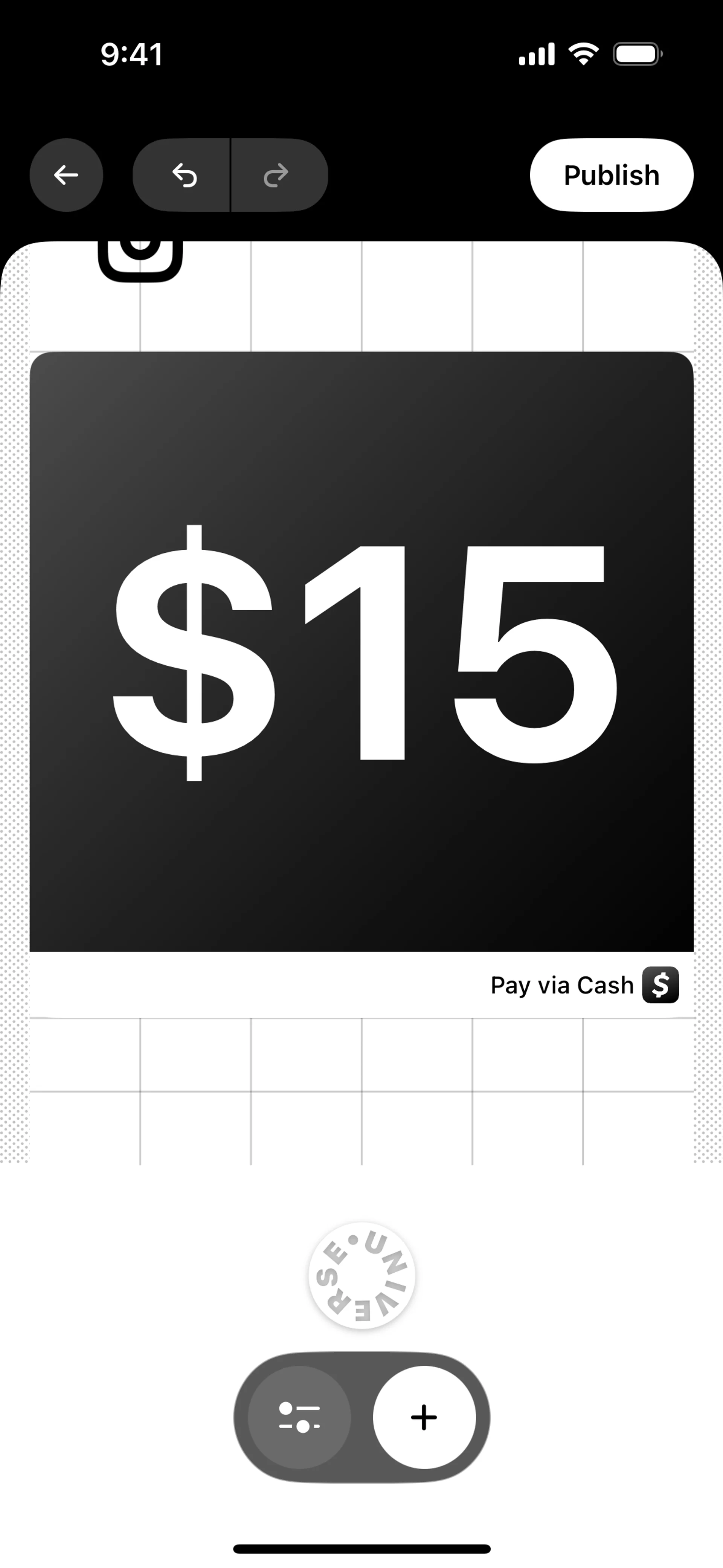Redo the undone edit
Screen dimensions: 723x1568
pyautogui.click(x=277, y=175)
